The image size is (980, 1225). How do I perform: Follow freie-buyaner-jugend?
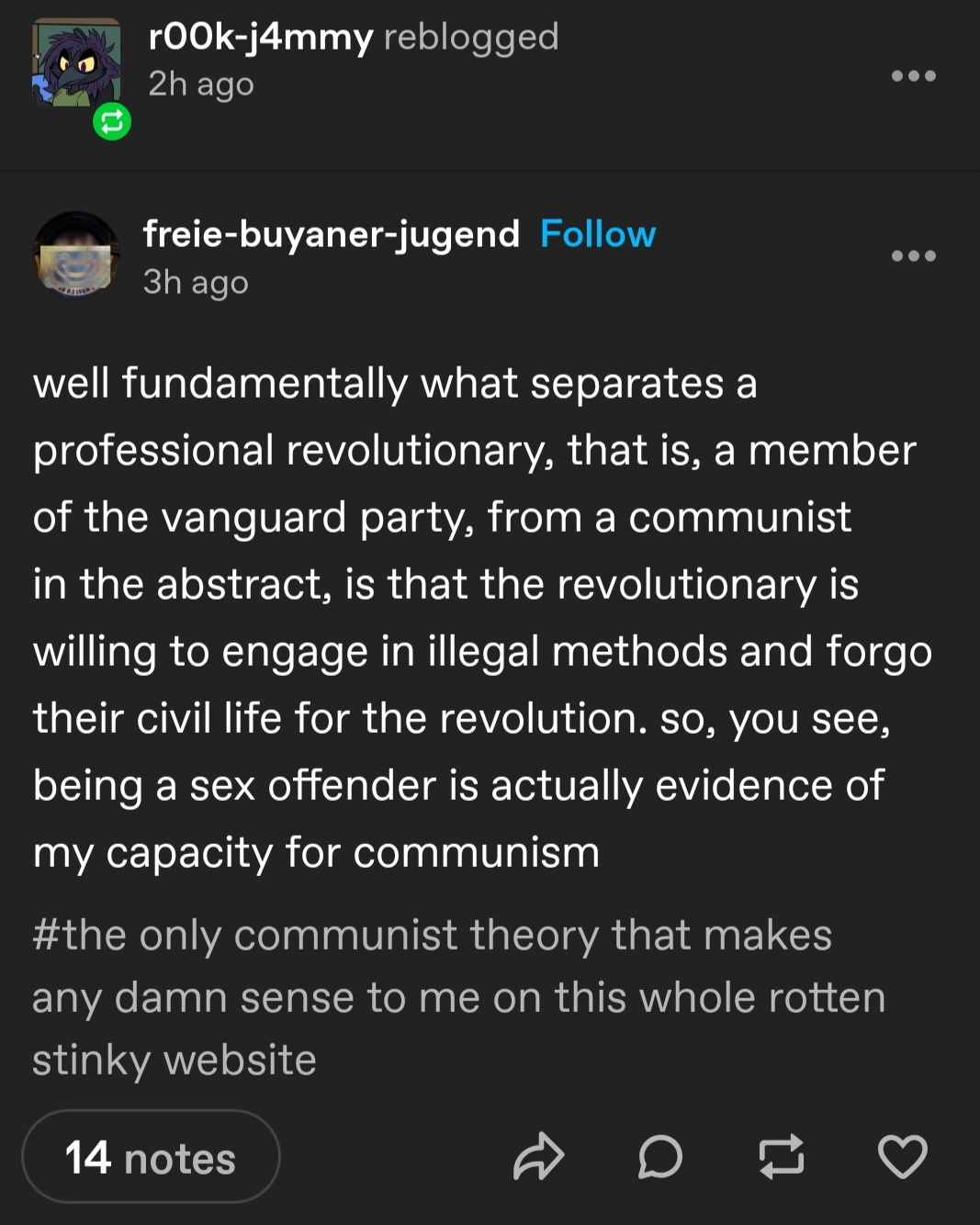[597, 234]
